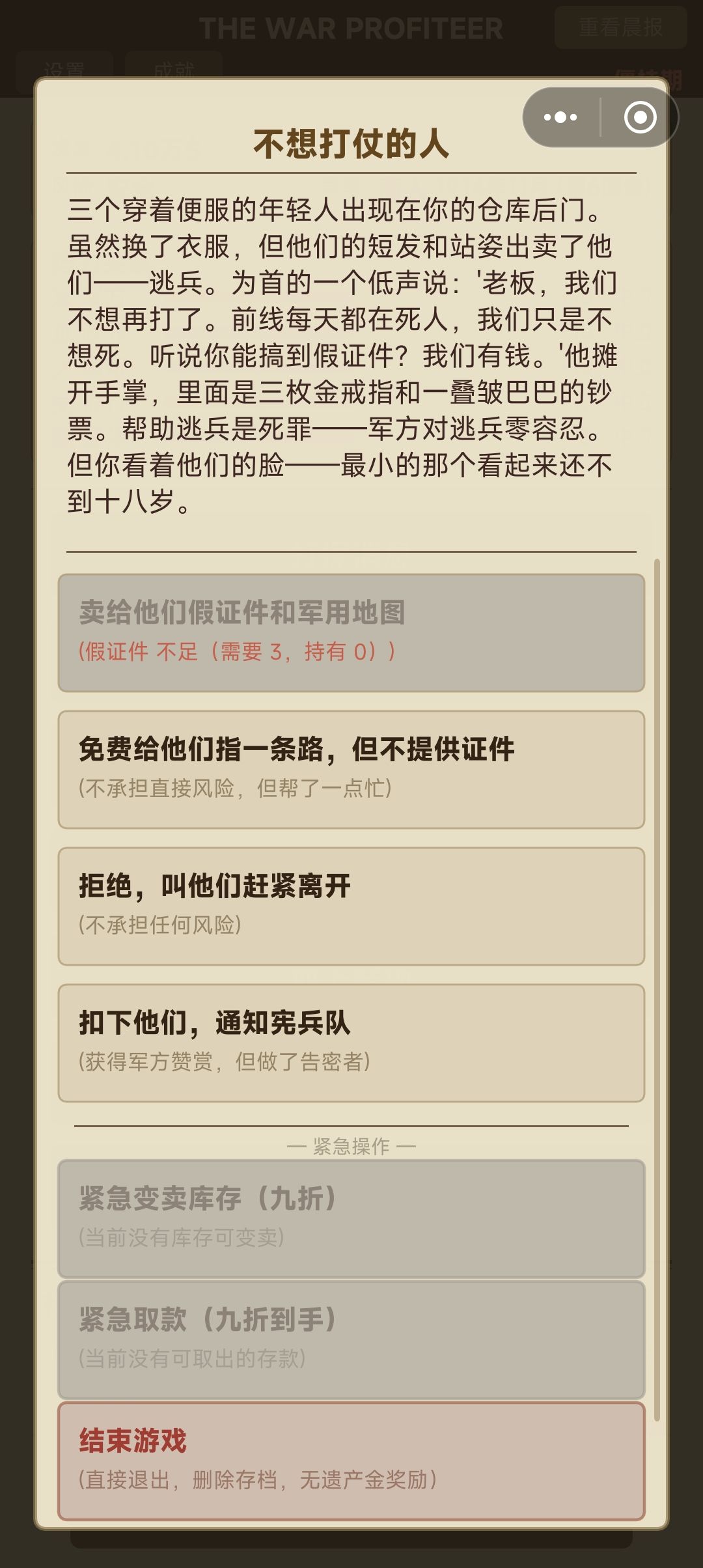Click the insufficient 假证件 warning text
Viewport: 703px width, 1568px height.
234,651
